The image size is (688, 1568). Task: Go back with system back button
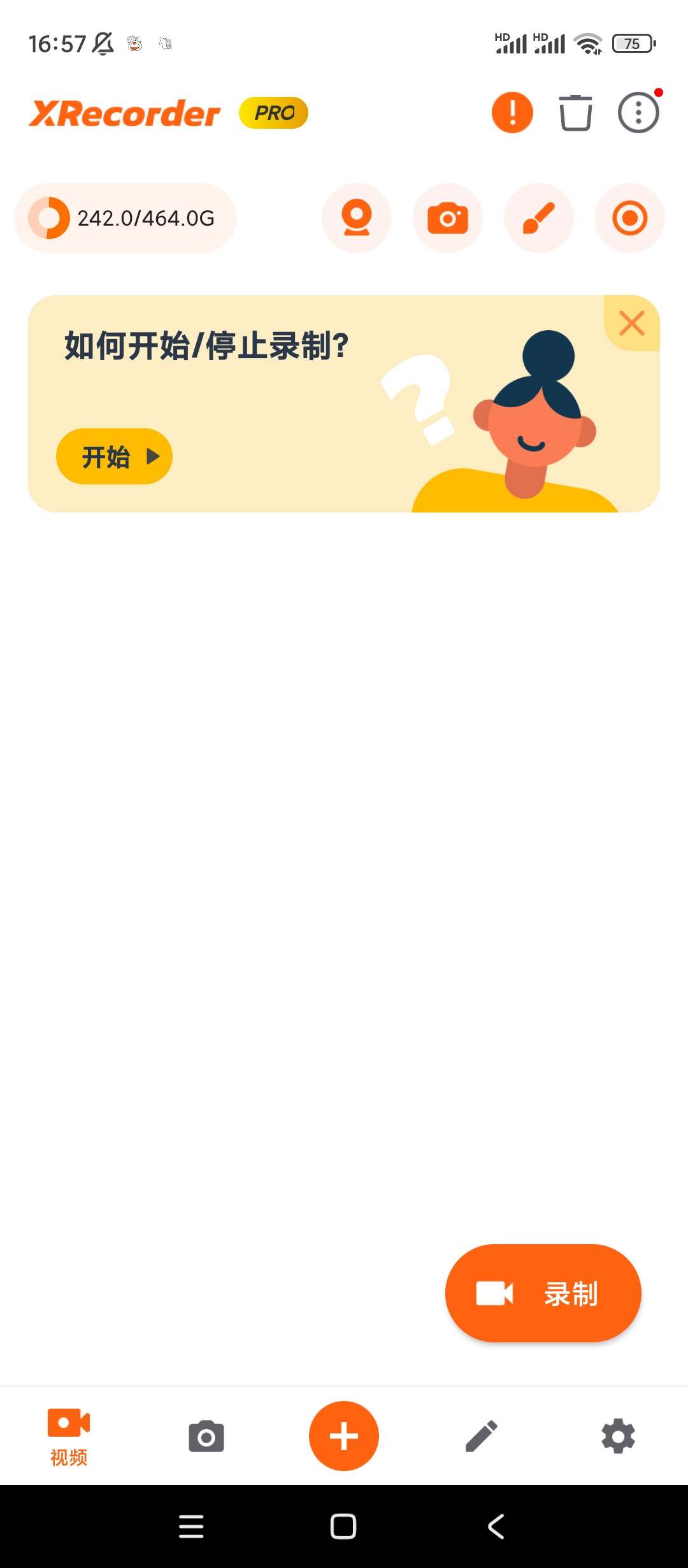coord(496,1527)
